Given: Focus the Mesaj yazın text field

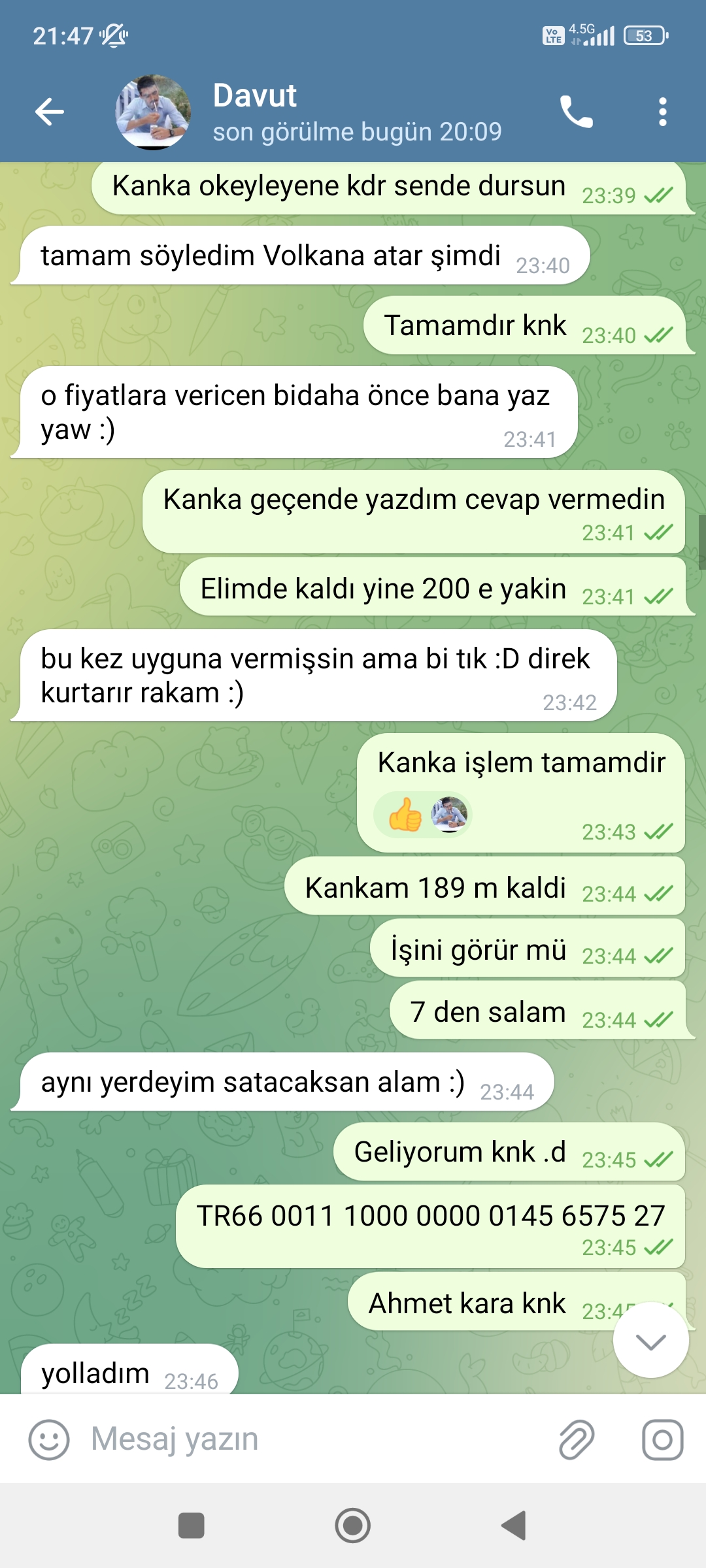Looking at the screenshot, I should pyautogui.click(x=314, y=1439).
